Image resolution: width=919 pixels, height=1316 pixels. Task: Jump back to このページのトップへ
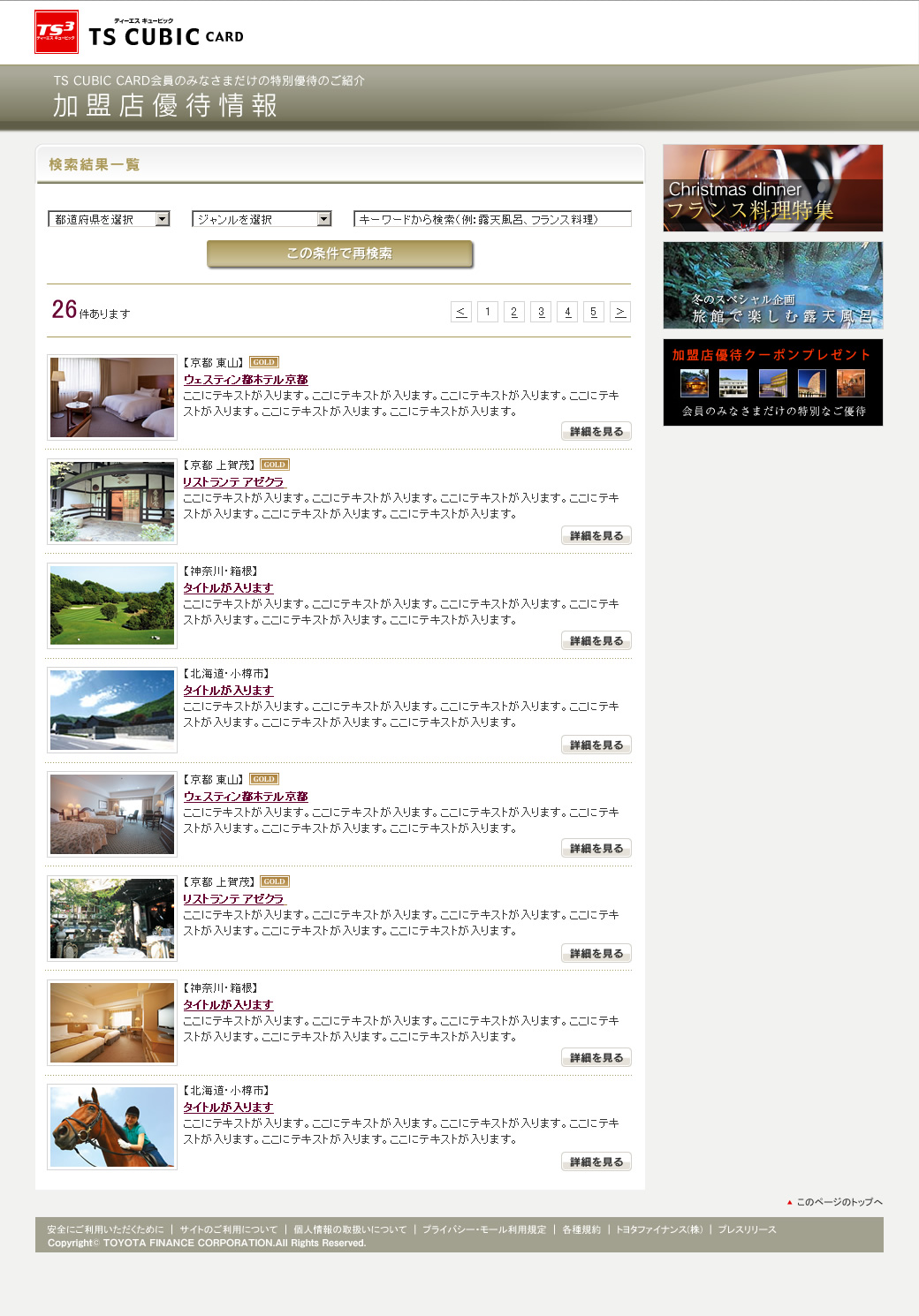[x=838, y=1202]
